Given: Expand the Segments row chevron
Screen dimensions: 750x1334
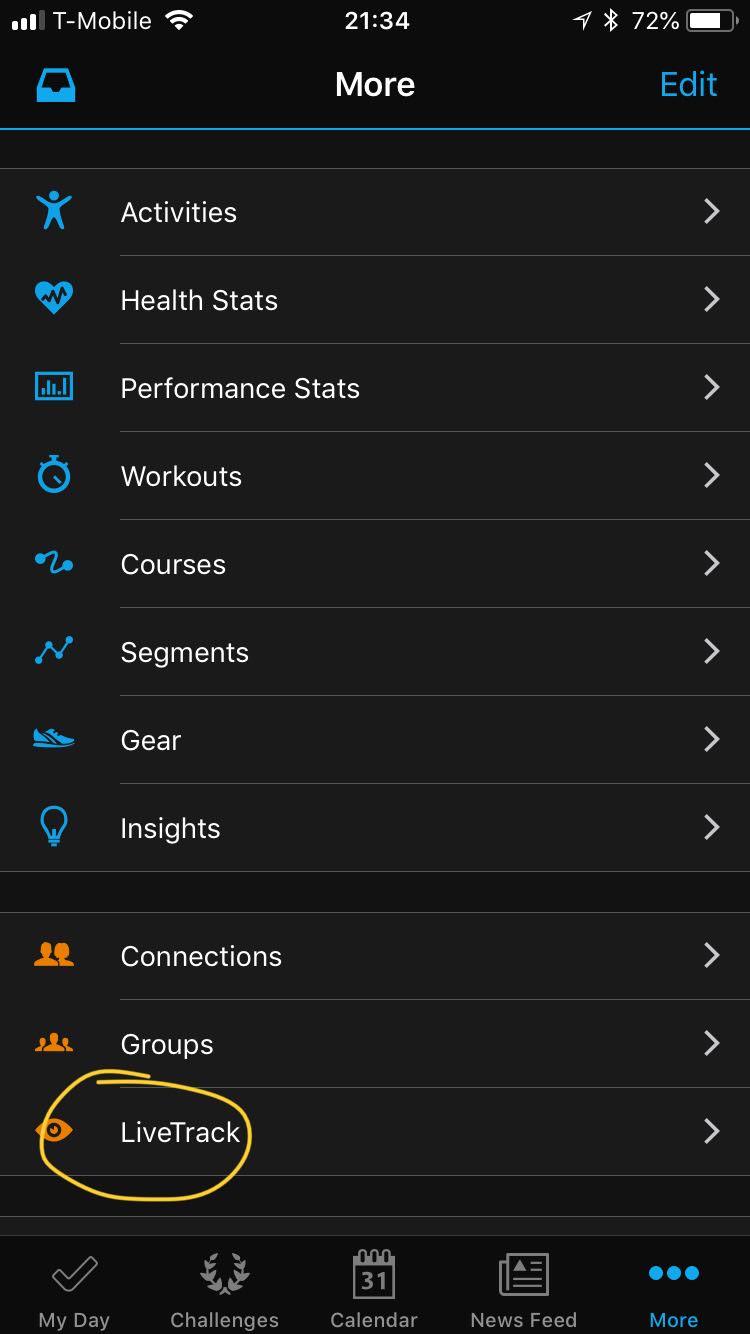Looking at the screenshot, I should 712,651.
